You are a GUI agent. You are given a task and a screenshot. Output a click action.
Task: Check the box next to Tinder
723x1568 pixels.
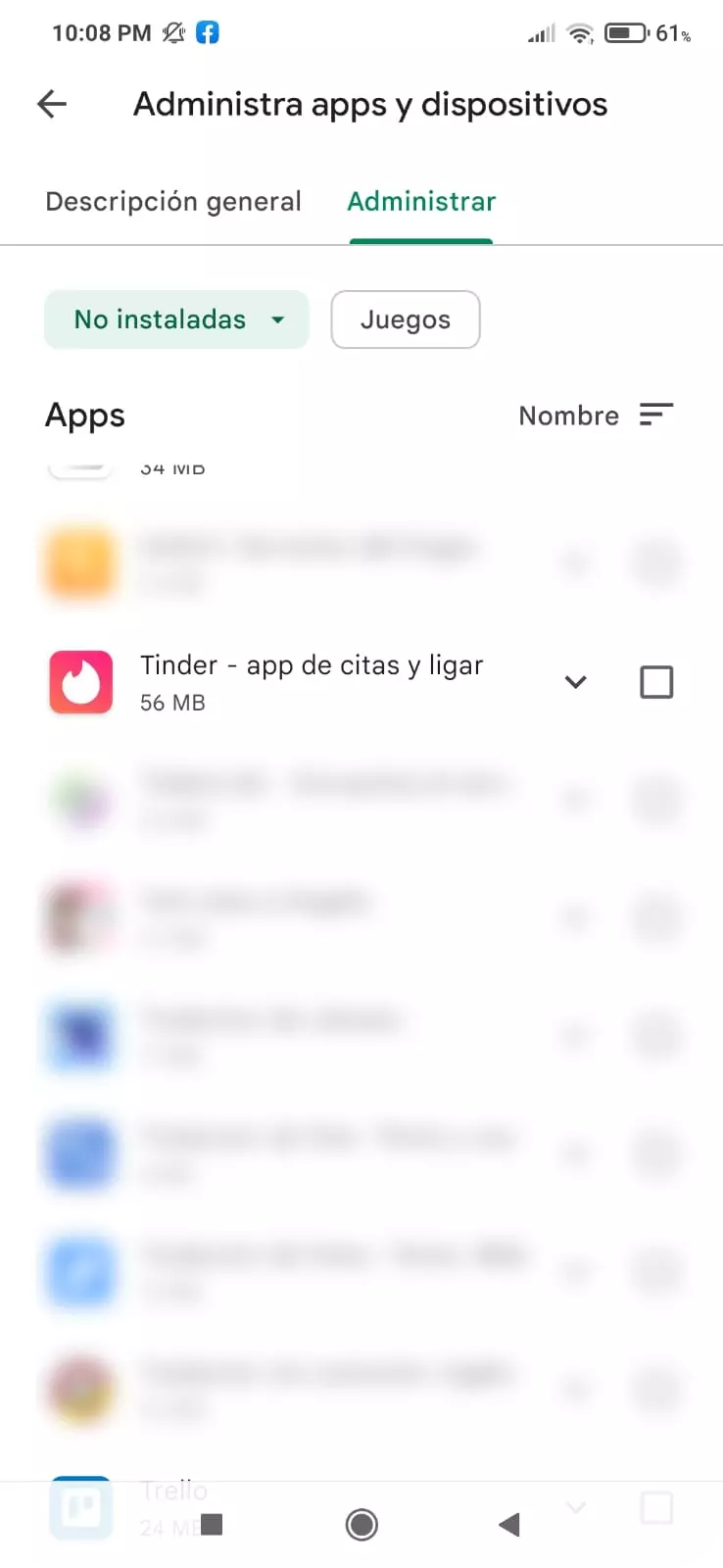(655, 682)
